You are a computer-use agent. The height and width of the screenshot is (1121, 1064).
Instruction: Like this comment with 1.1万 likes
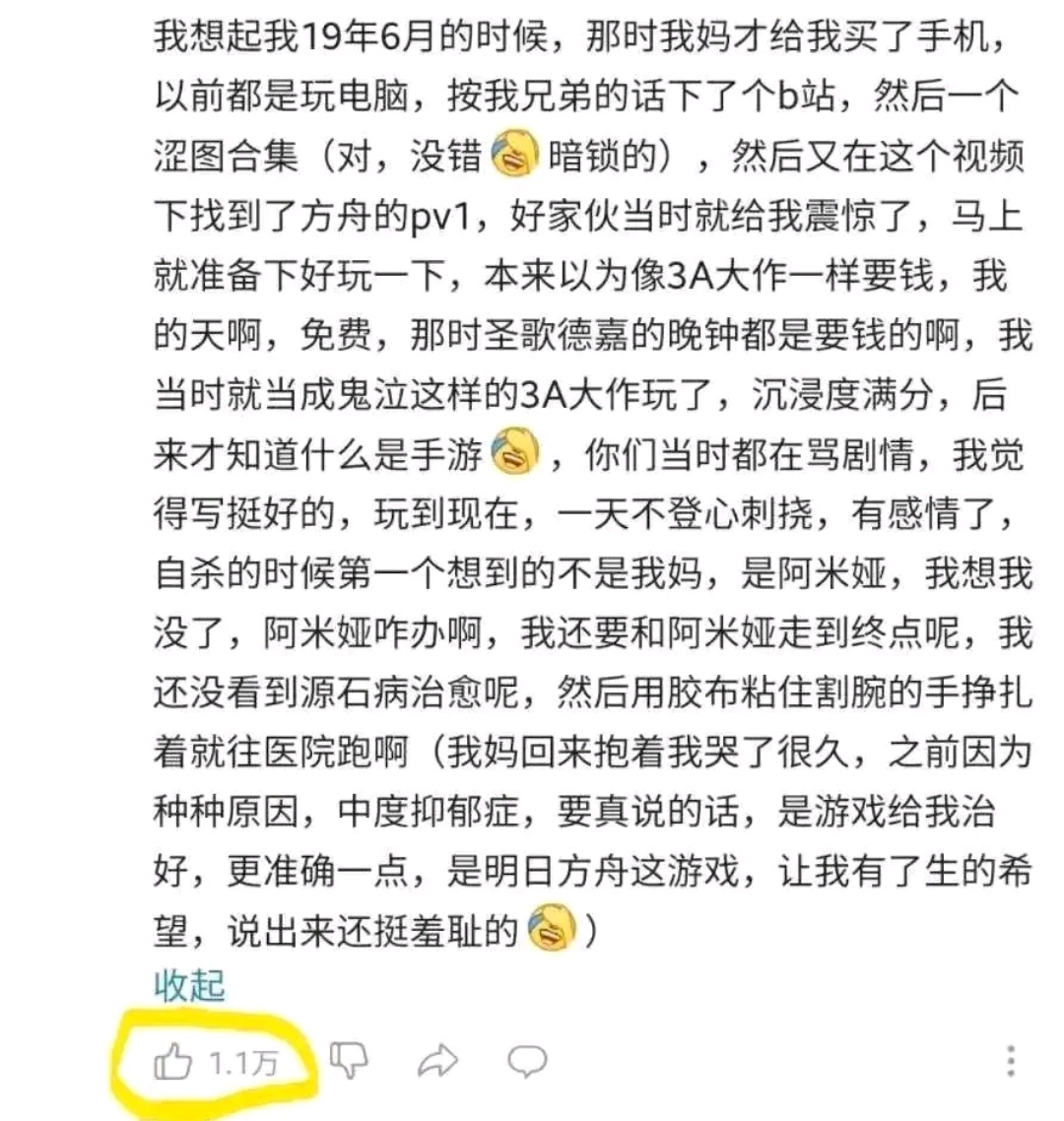(x=174, y=1063)
